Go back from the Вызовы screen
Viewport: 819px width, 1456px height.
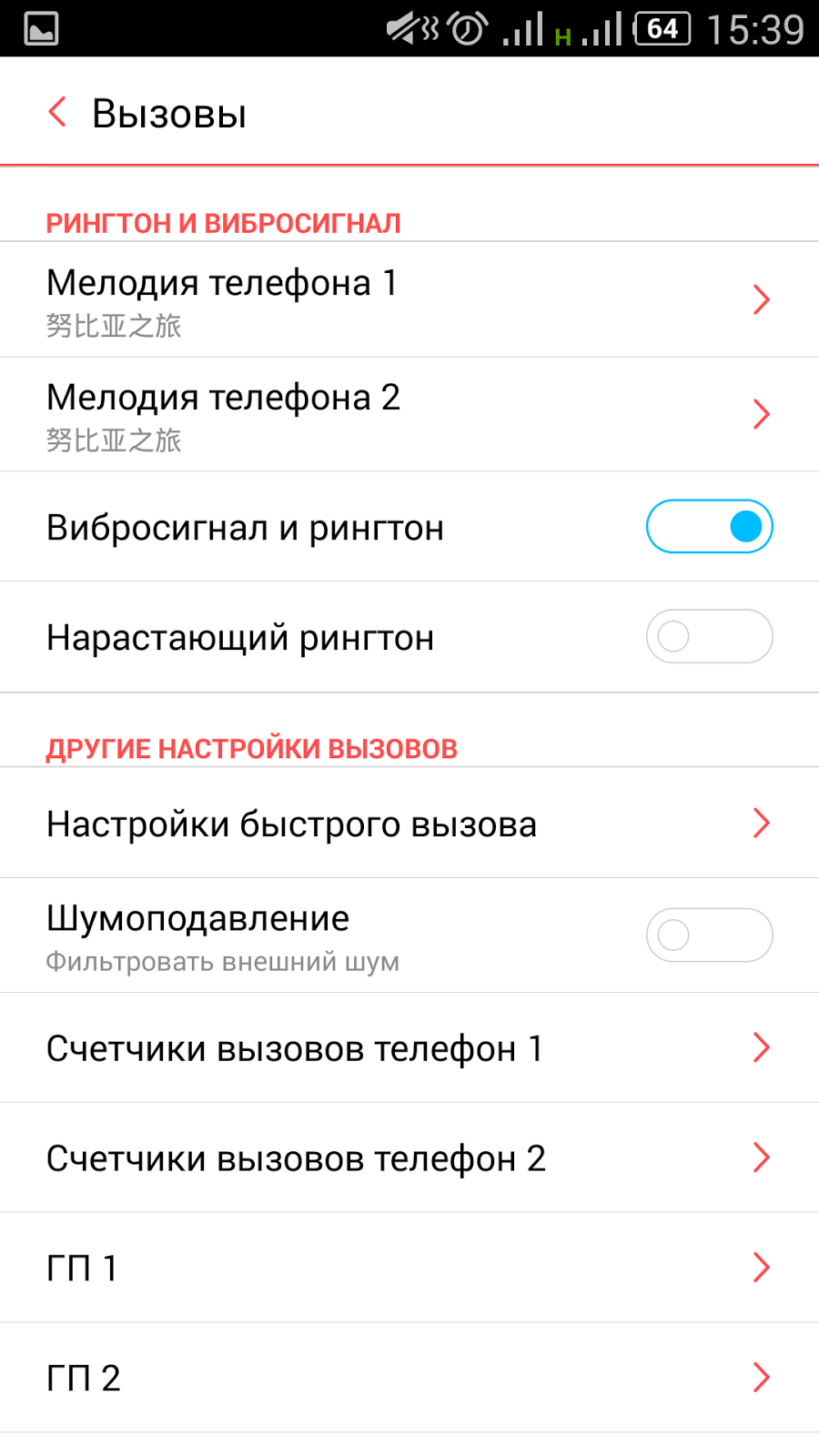(x=57, y=113)
